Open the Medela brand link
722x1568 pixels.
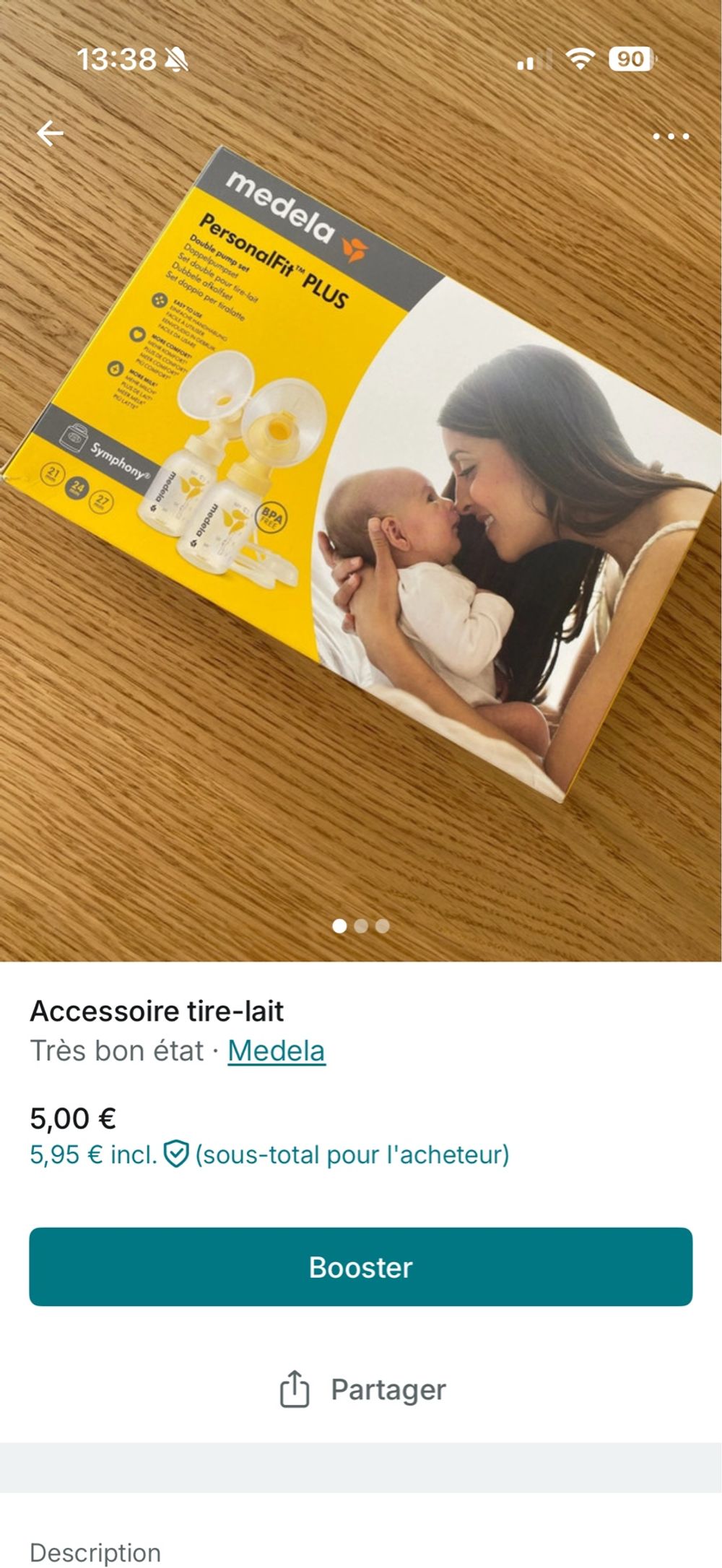pos(277,1050)
